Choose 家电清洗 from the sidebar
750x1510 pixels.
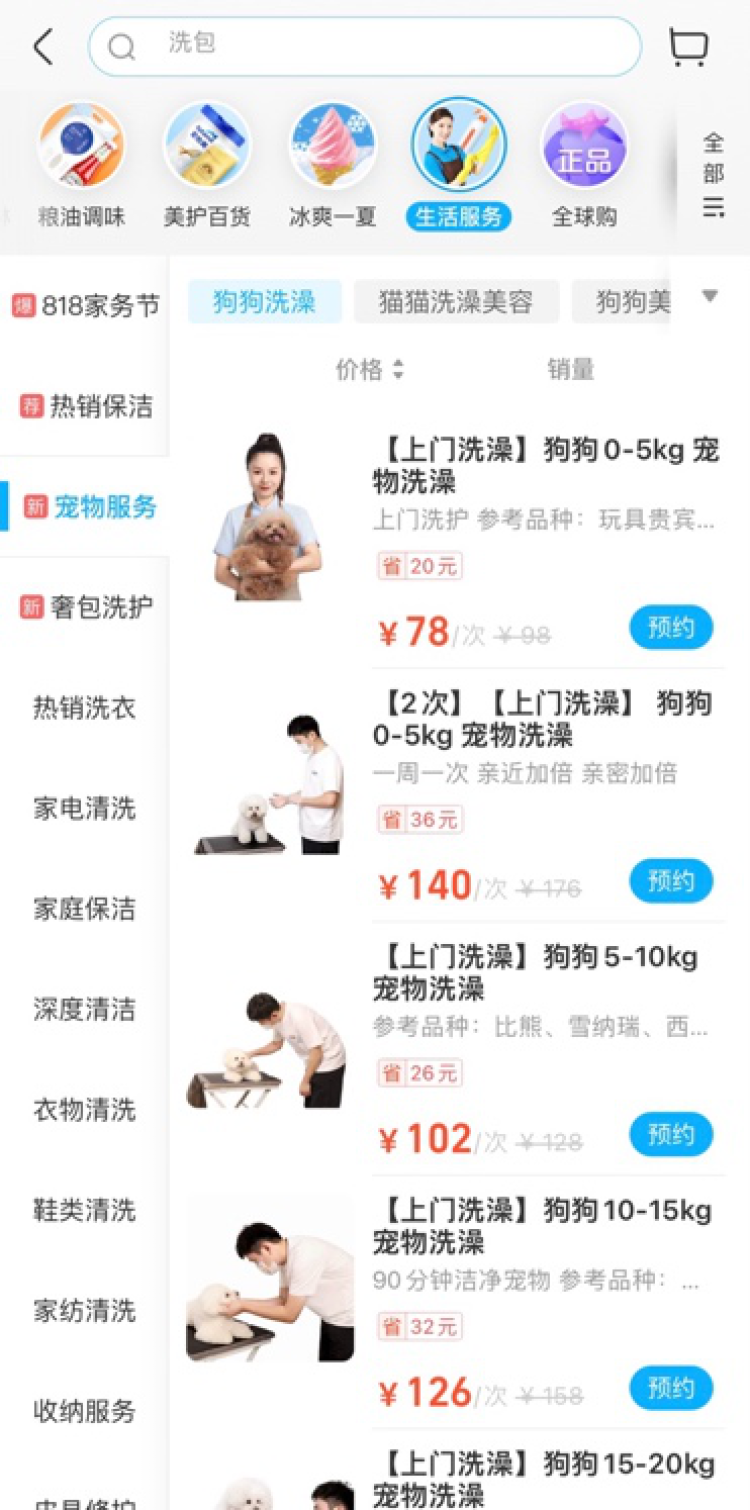point(84,808)
